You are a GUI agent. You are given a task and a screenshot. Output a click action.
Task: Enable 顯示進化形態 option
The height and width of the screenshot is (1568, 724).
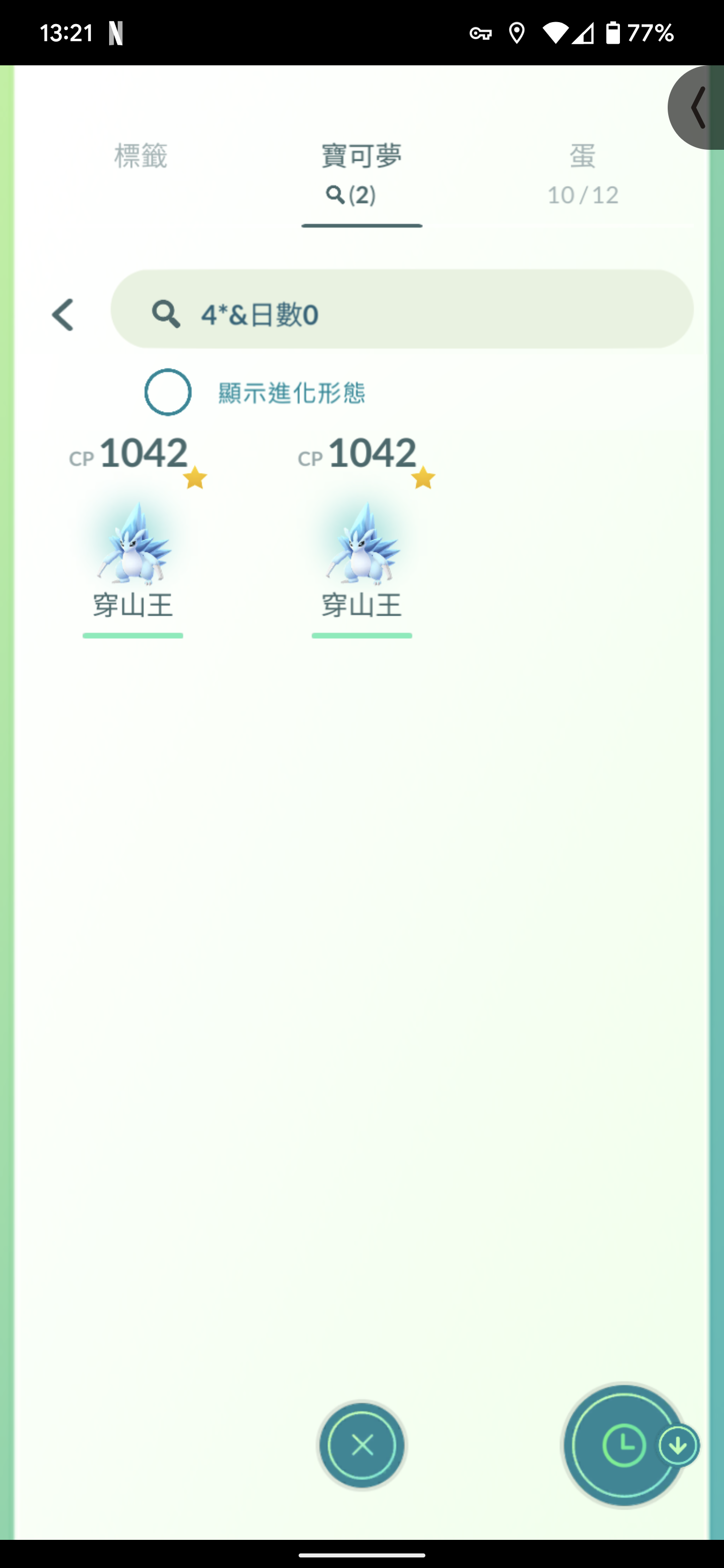[168, 392]
